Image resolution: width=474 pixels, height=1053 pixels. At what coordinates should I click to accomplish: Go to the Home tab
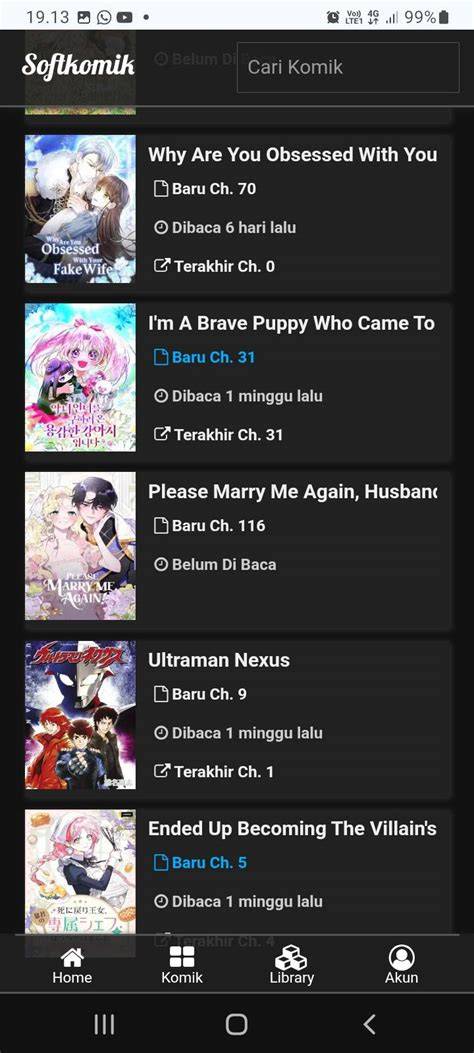tap(72, 964)
